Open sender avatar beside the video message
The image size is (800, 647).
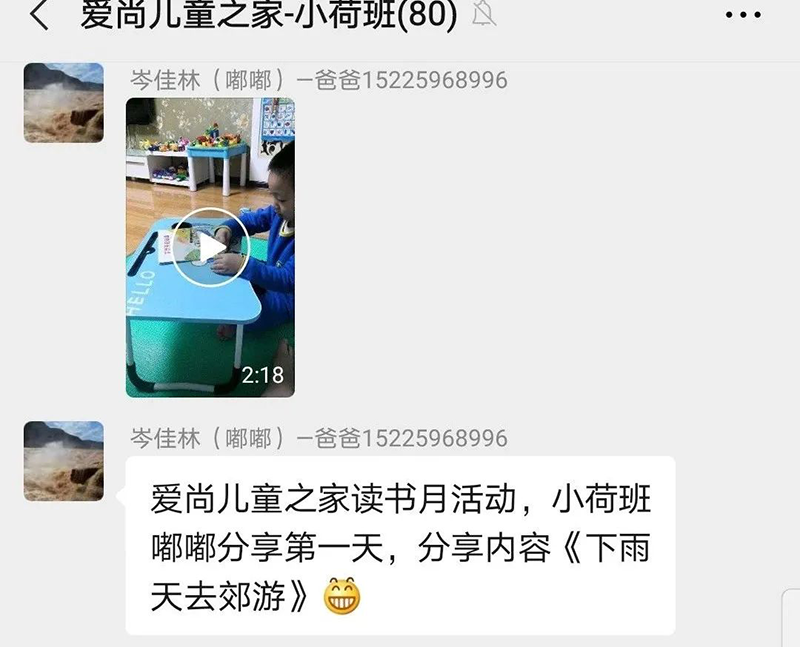pyautogui.click(x=64, y=102)
